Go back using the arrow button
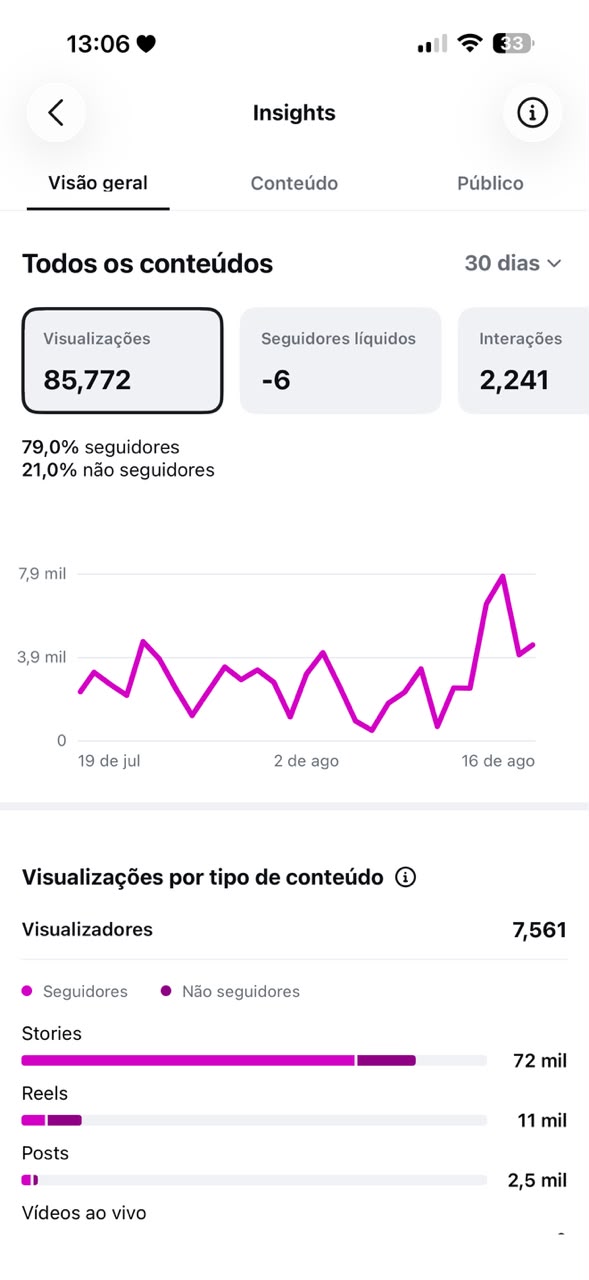The height and width of the screenshot is (1280, 589). [x=56, y=113]
